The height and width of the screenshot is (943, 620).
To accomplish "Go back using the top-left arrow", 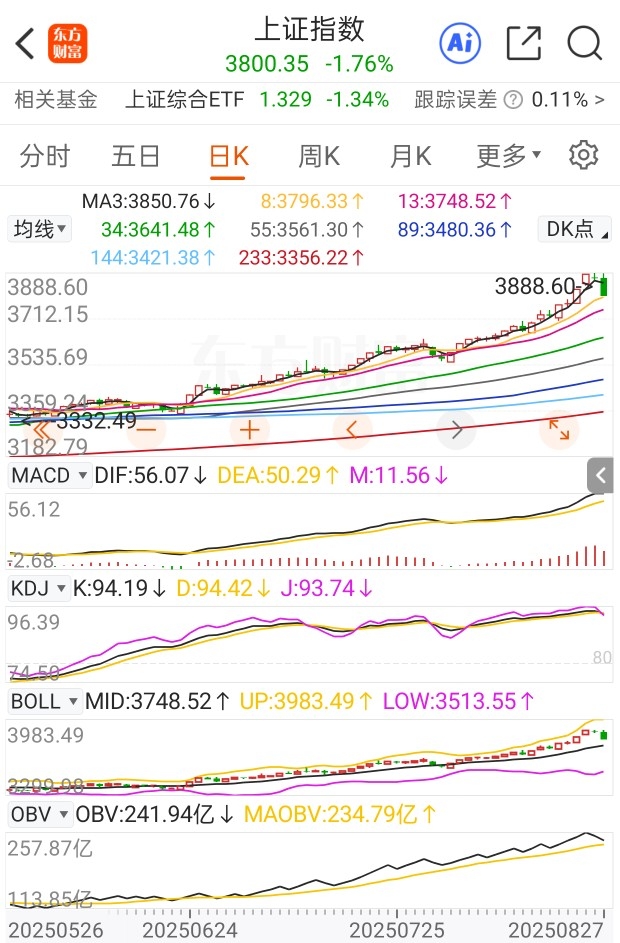I will tap(26, 44).
